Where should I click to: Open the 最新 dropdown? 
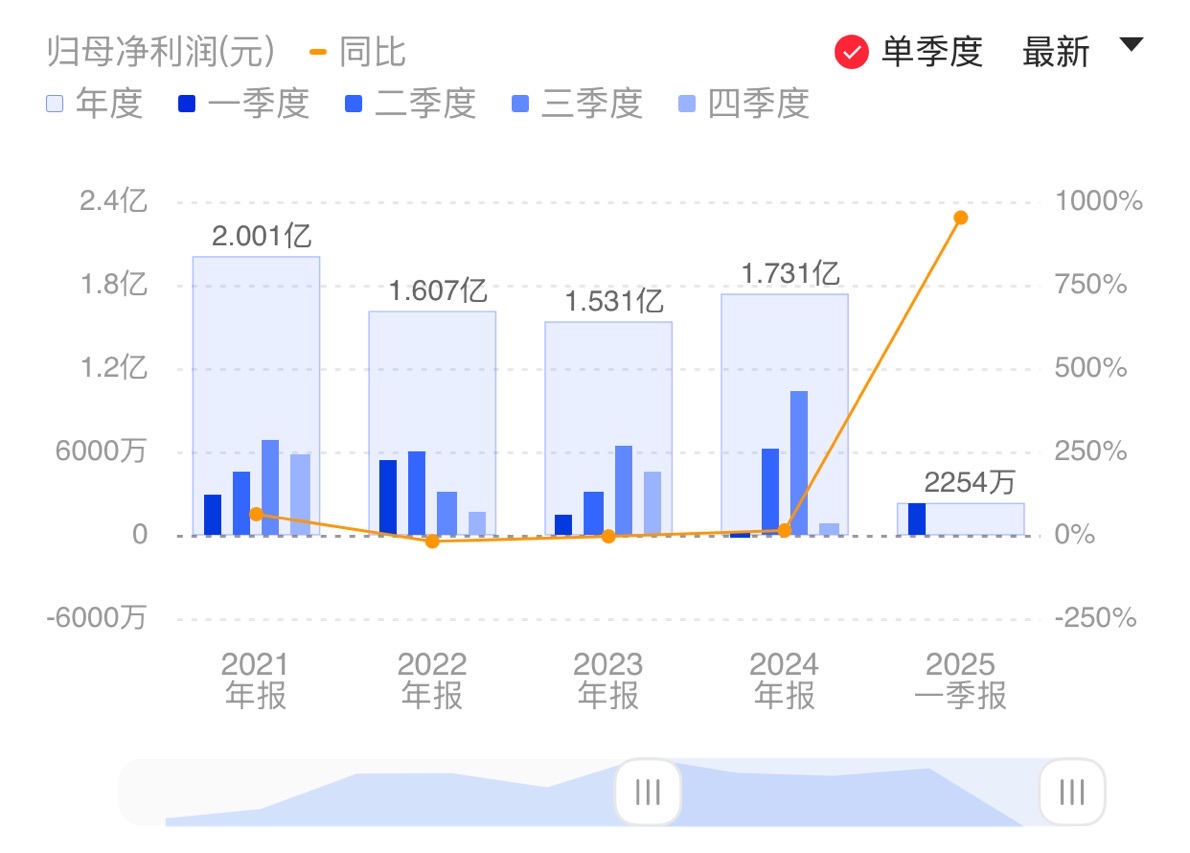[x=1080, y=51]
